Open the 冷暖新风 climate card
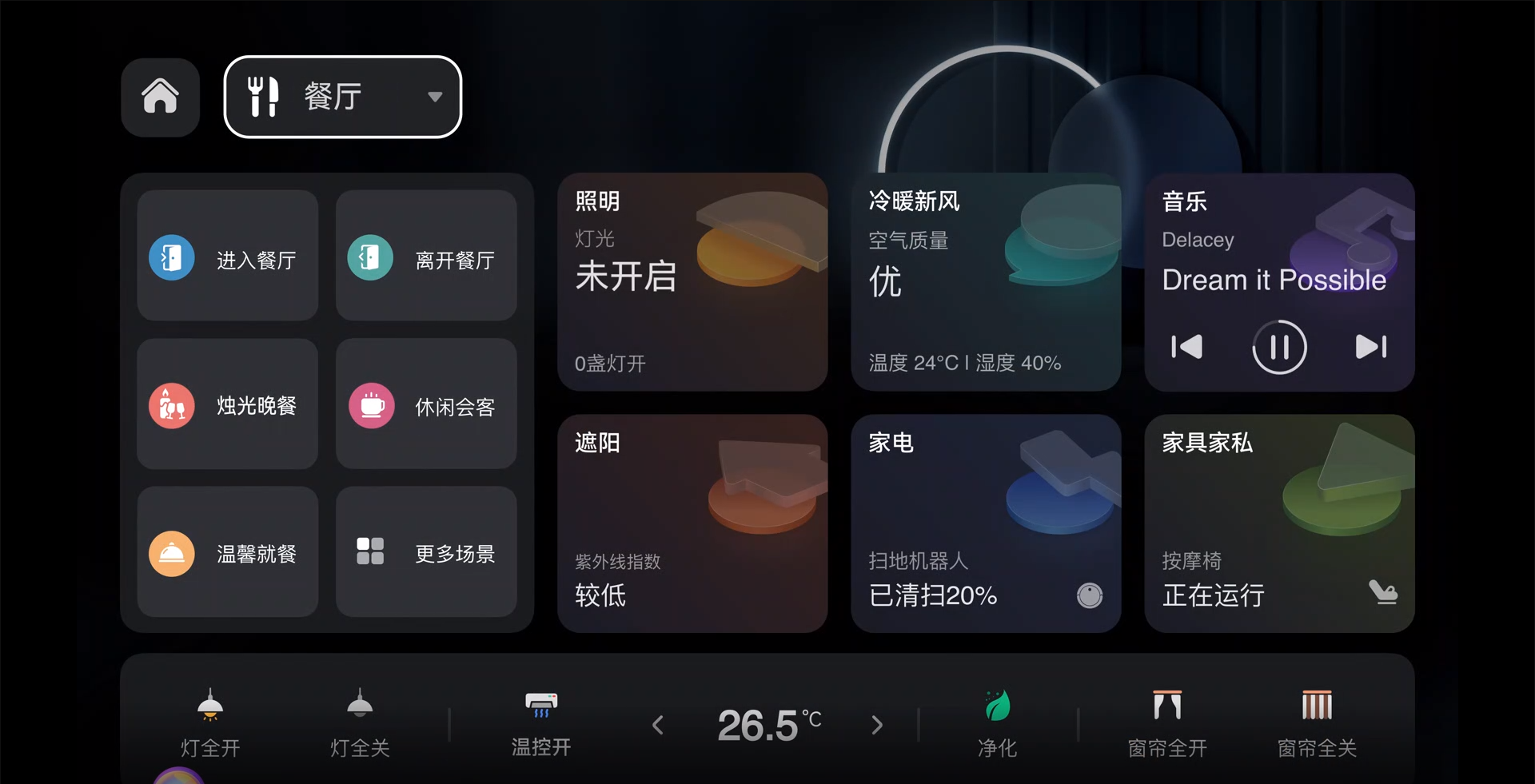 (986, 282)
